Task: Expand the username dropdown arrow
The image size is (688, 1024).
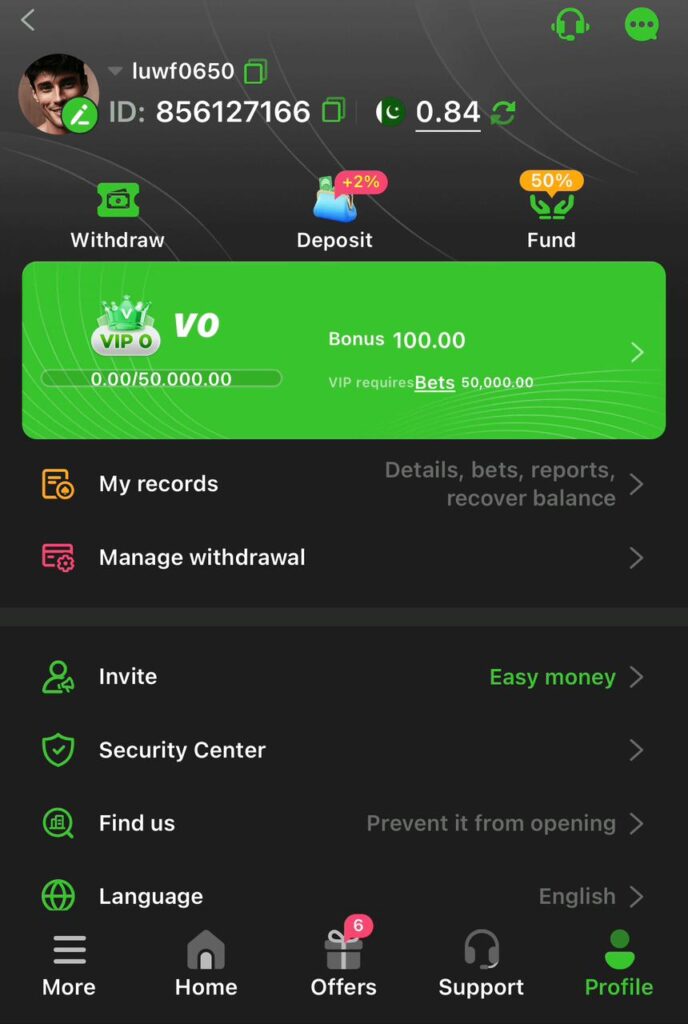Action: click(x=115, y=72)
